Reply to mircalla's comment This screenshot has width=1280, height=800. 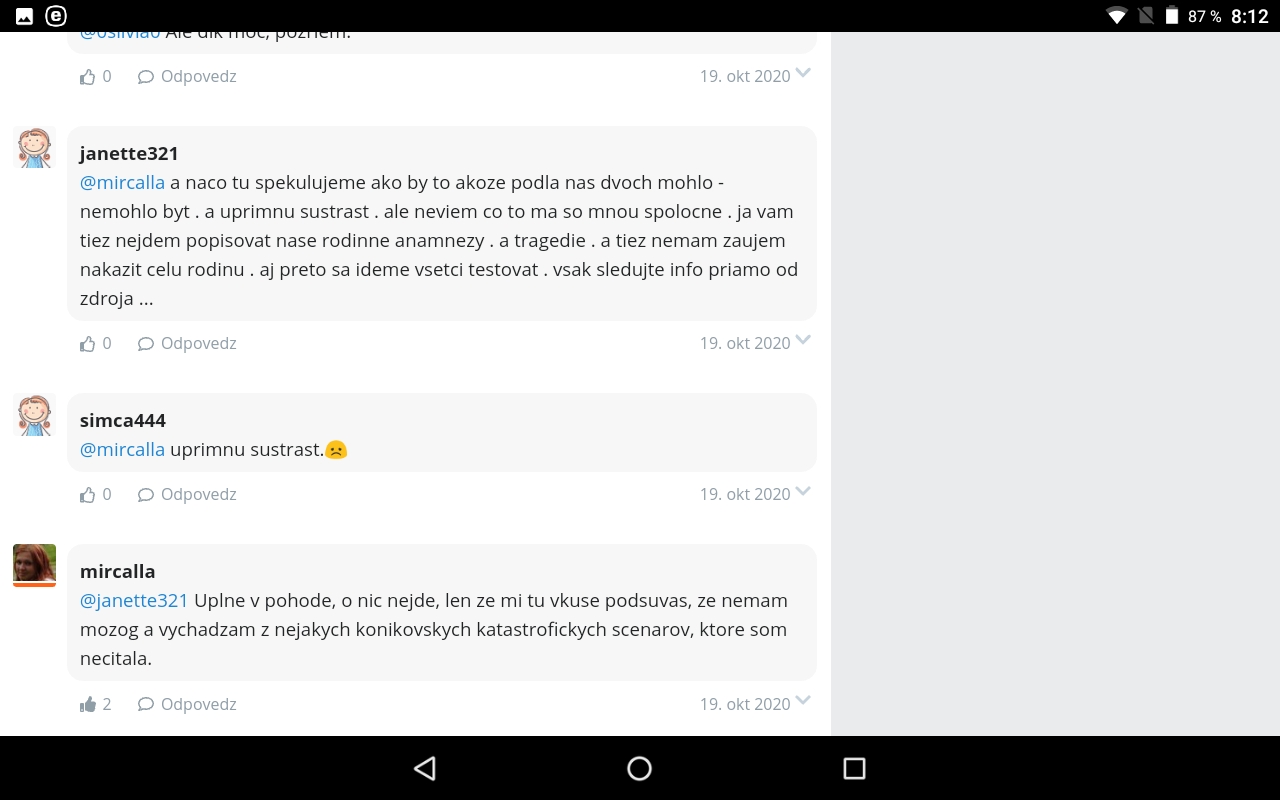[187, 705]
